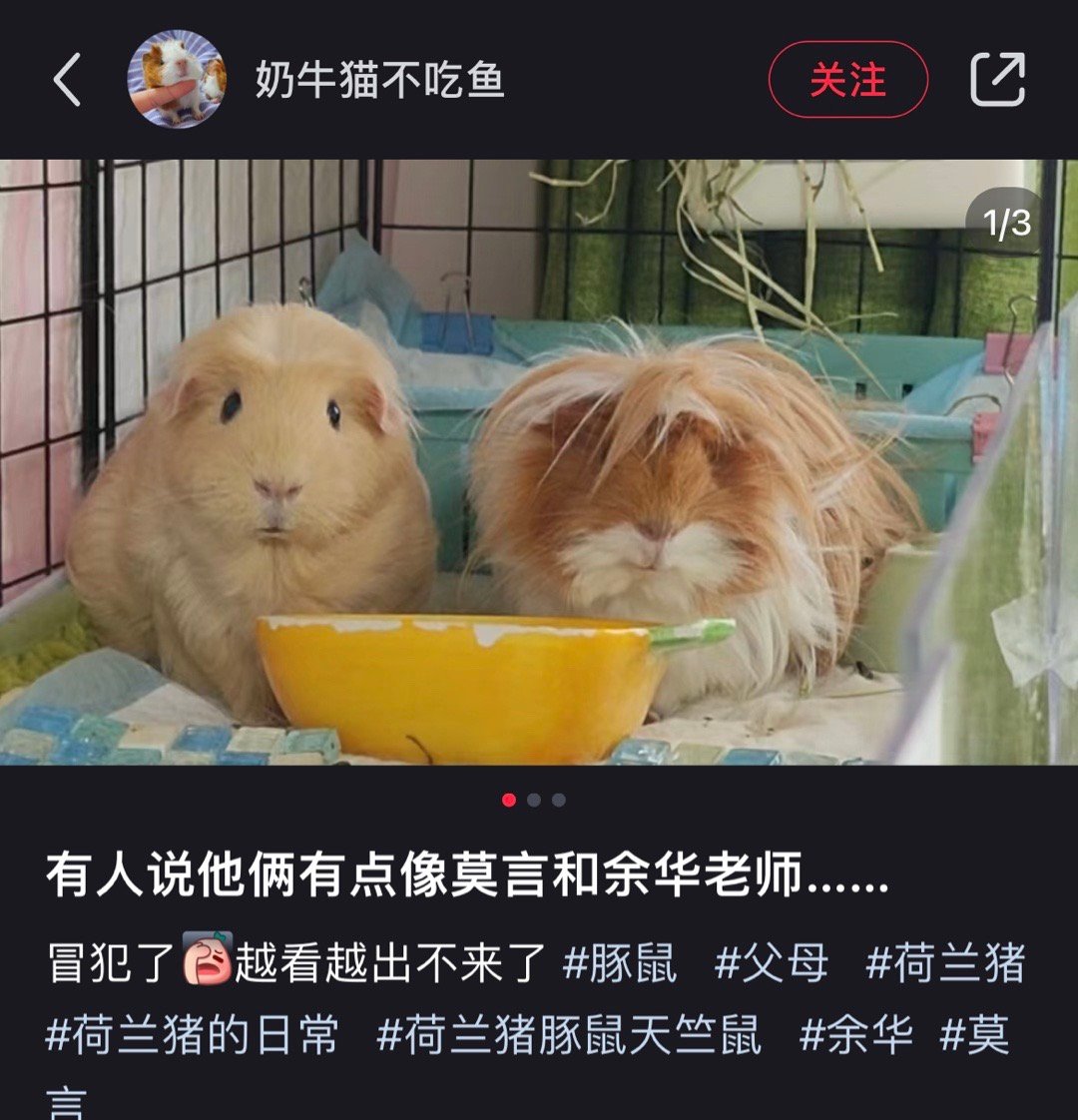Share this post via the share icon

pos(998,80)
